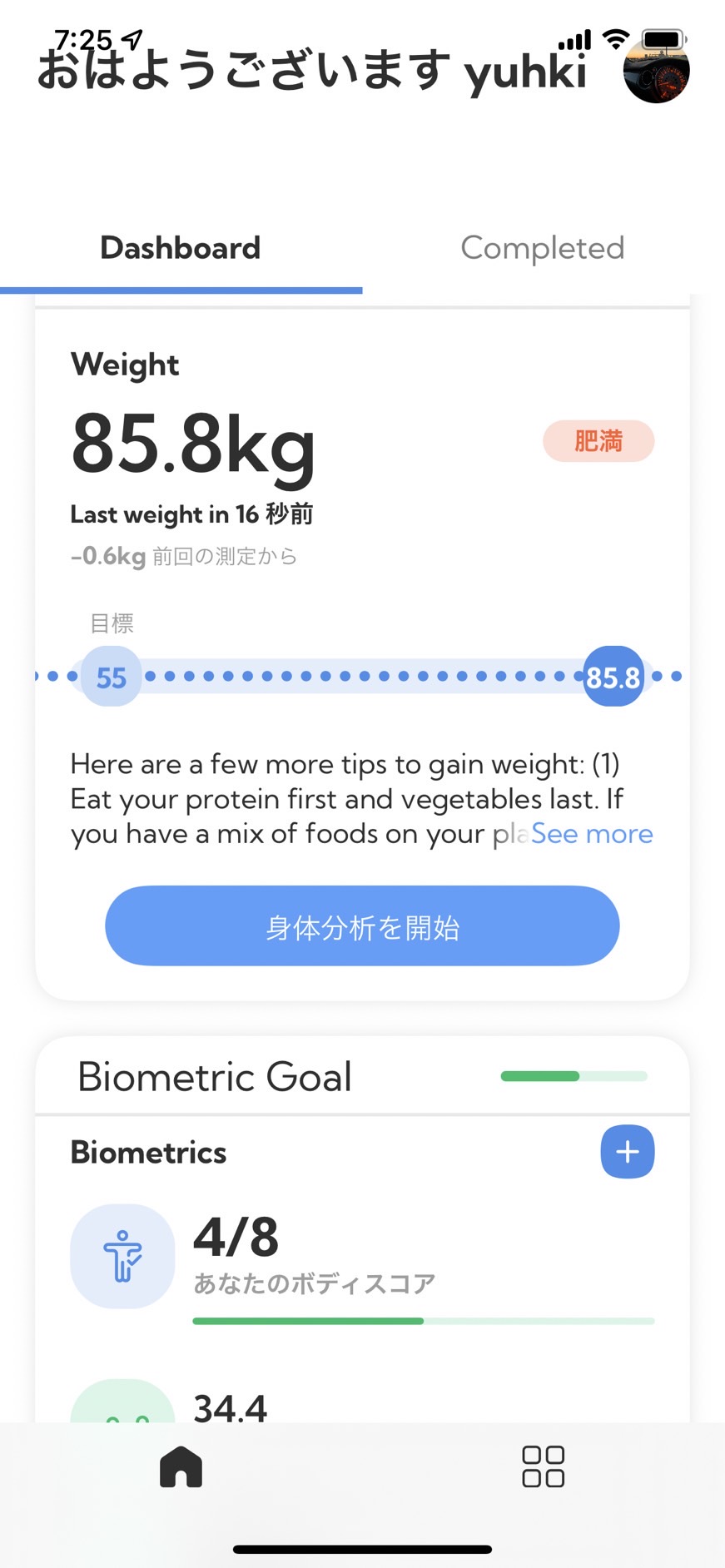
Task: Start body analysis with 身体分析を開始
Action: coord(362,926)
